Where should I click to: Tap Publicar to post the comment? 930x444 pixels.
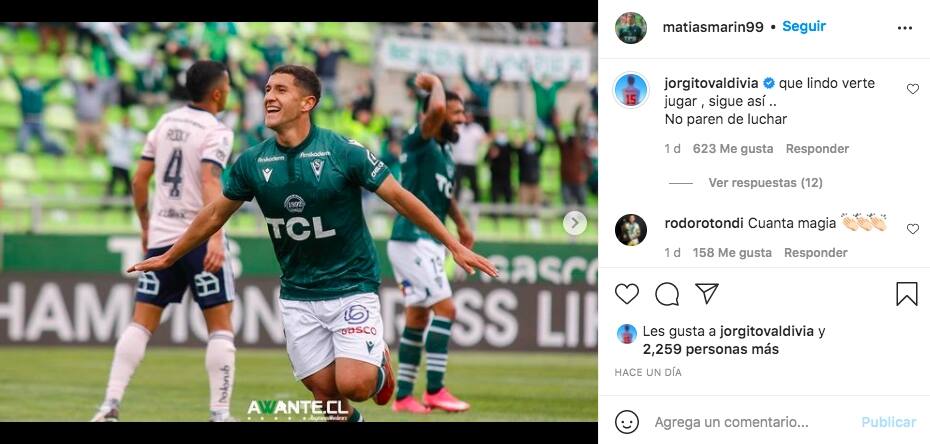[888, 422]
